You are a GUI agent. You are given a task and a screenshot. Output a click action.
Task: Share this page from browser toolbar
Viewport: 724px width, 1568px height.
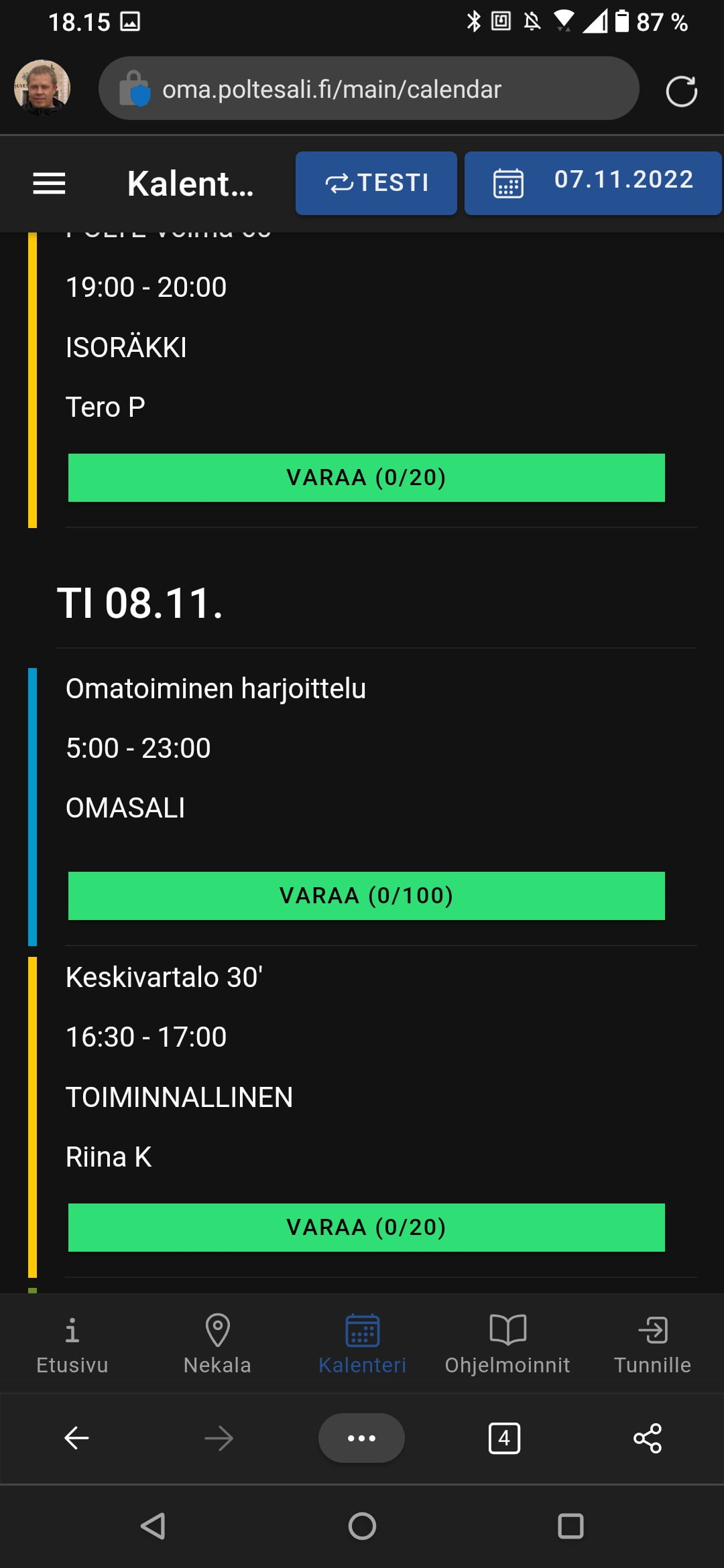click(647, 1438)
